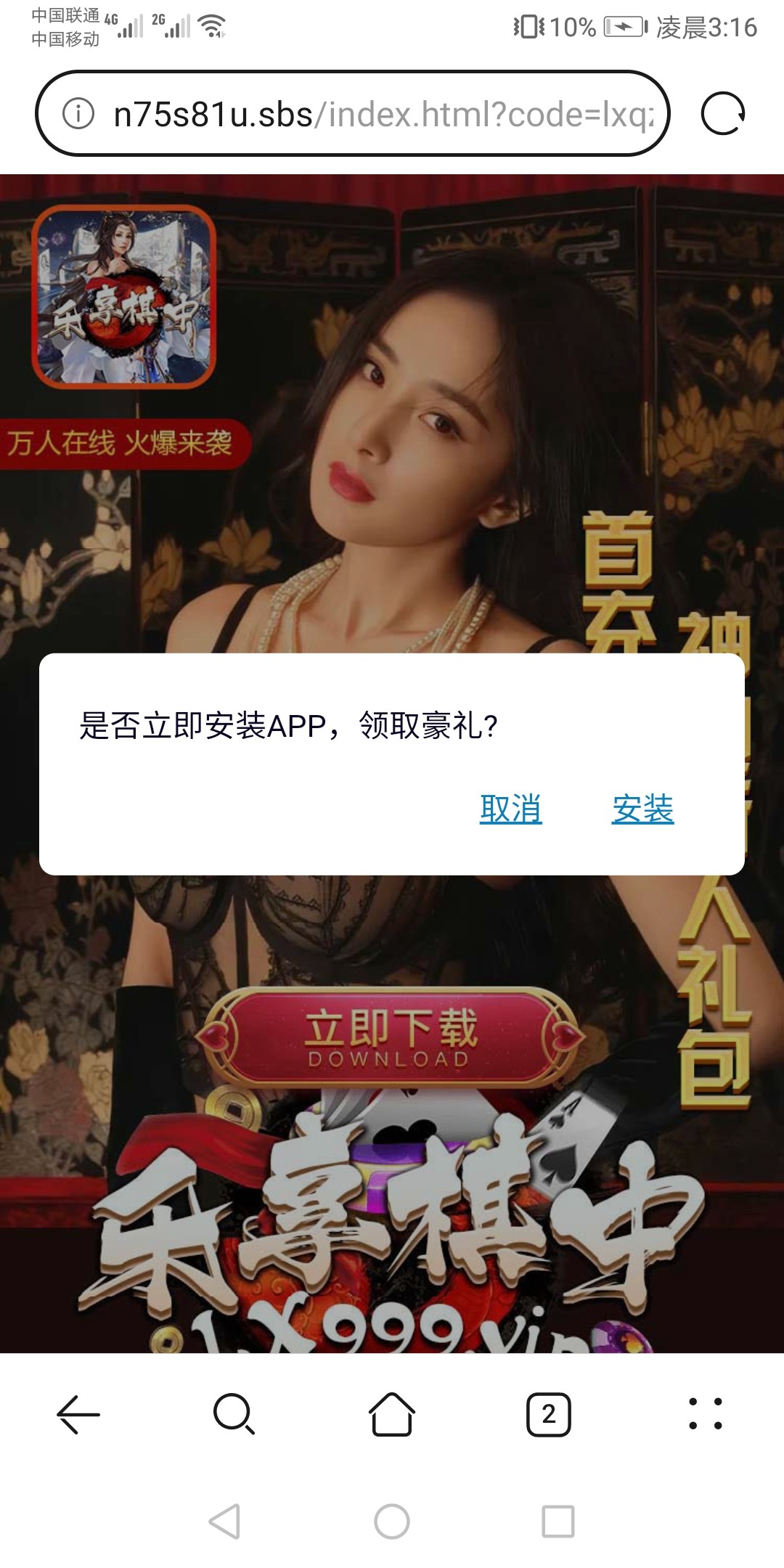Tap 取消 to cancel the install prompt
This screenshot has height=1568, width=784.
click(510, 809)
